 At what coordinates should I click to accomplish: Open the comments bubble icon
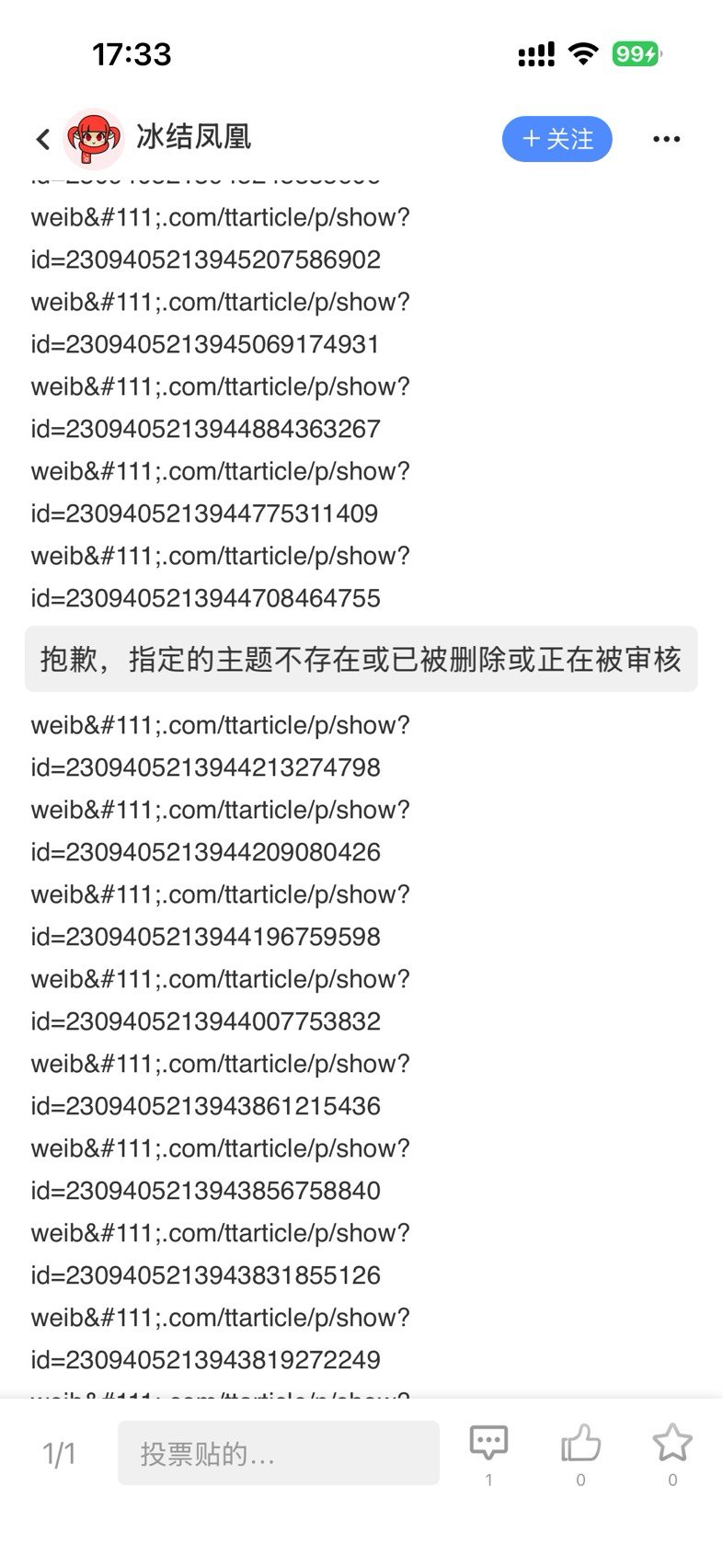click(488, 1444)
